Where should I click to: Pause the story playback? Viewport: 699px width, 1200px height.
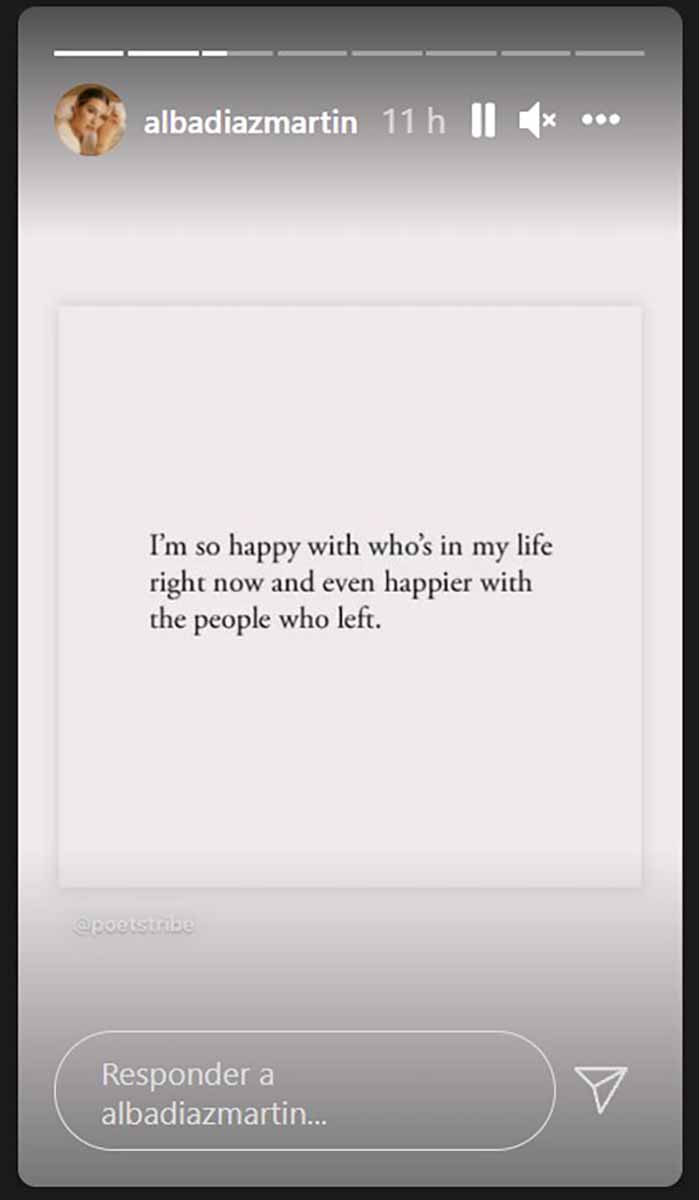point(483,121)
